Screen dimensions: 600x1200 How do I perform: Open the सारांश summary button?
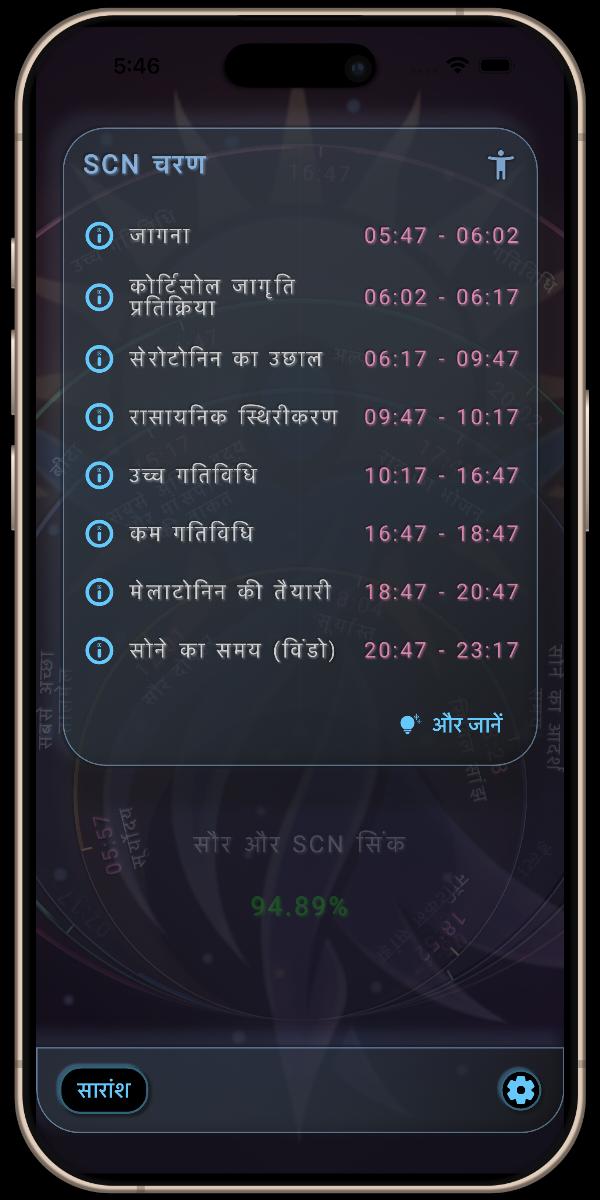(x=103, y=1089)
